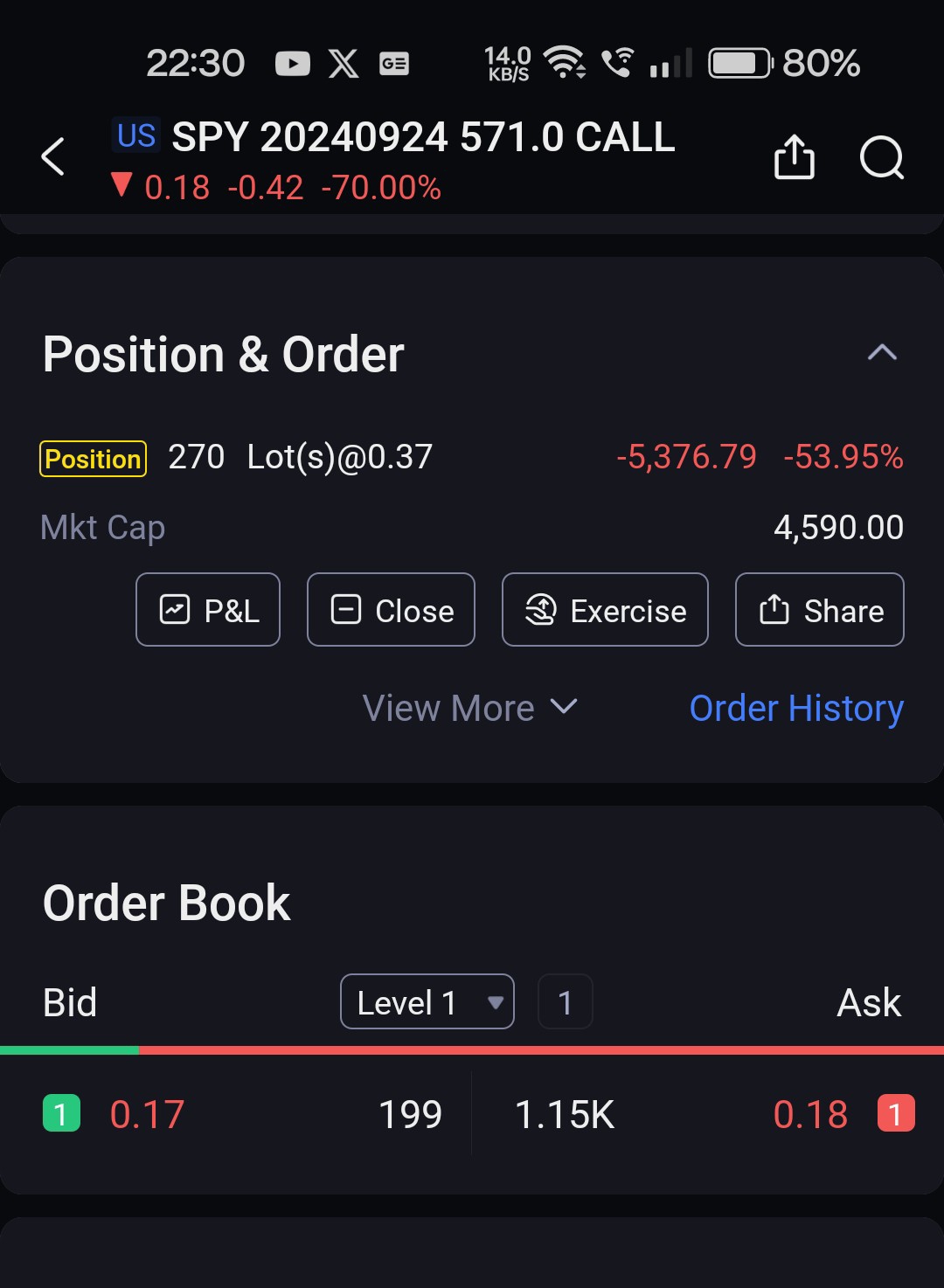Open Order History
The height and width of the screenshot is (1288, 944).
796,708
